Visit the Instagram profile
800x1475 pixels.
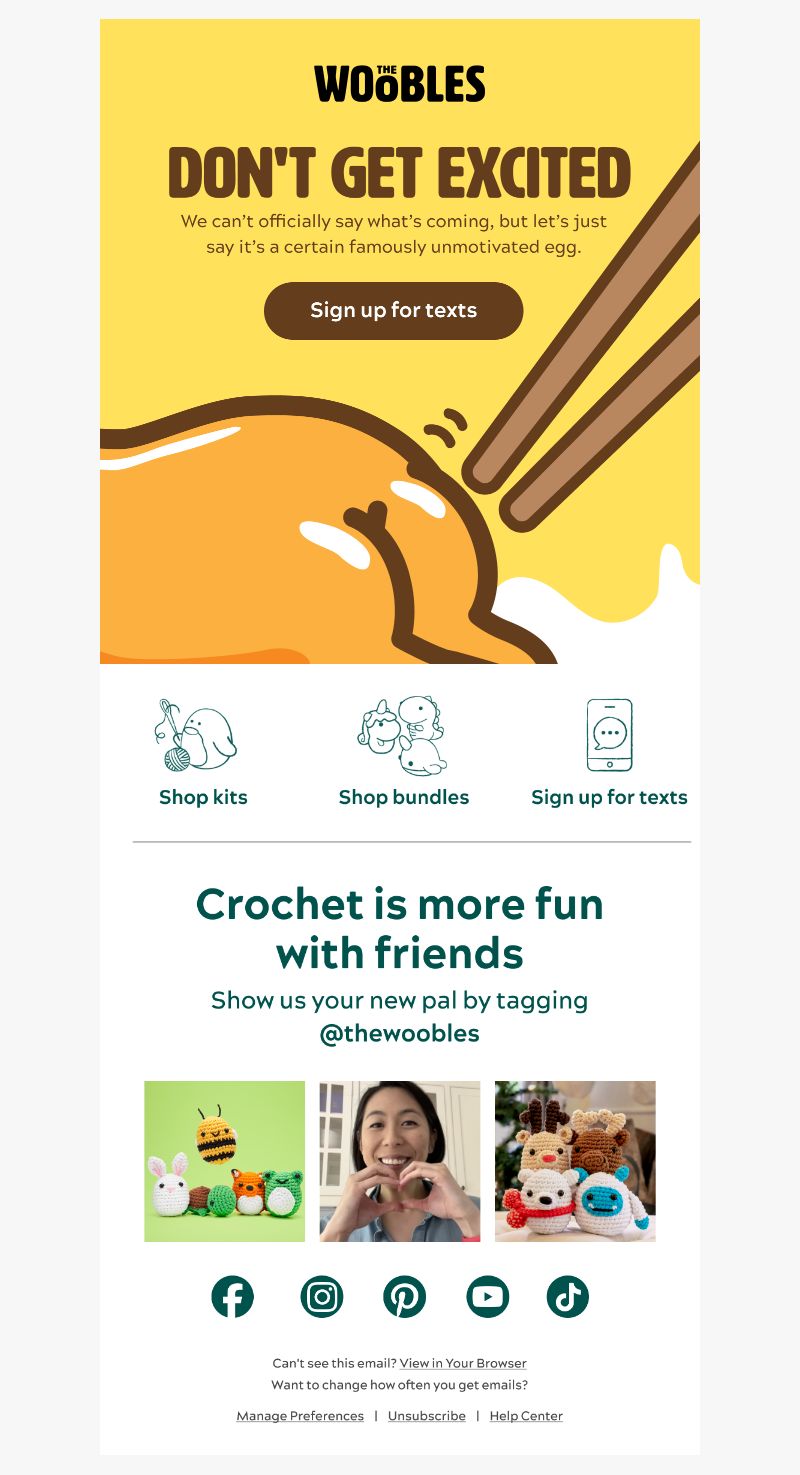pos(322,1297)
